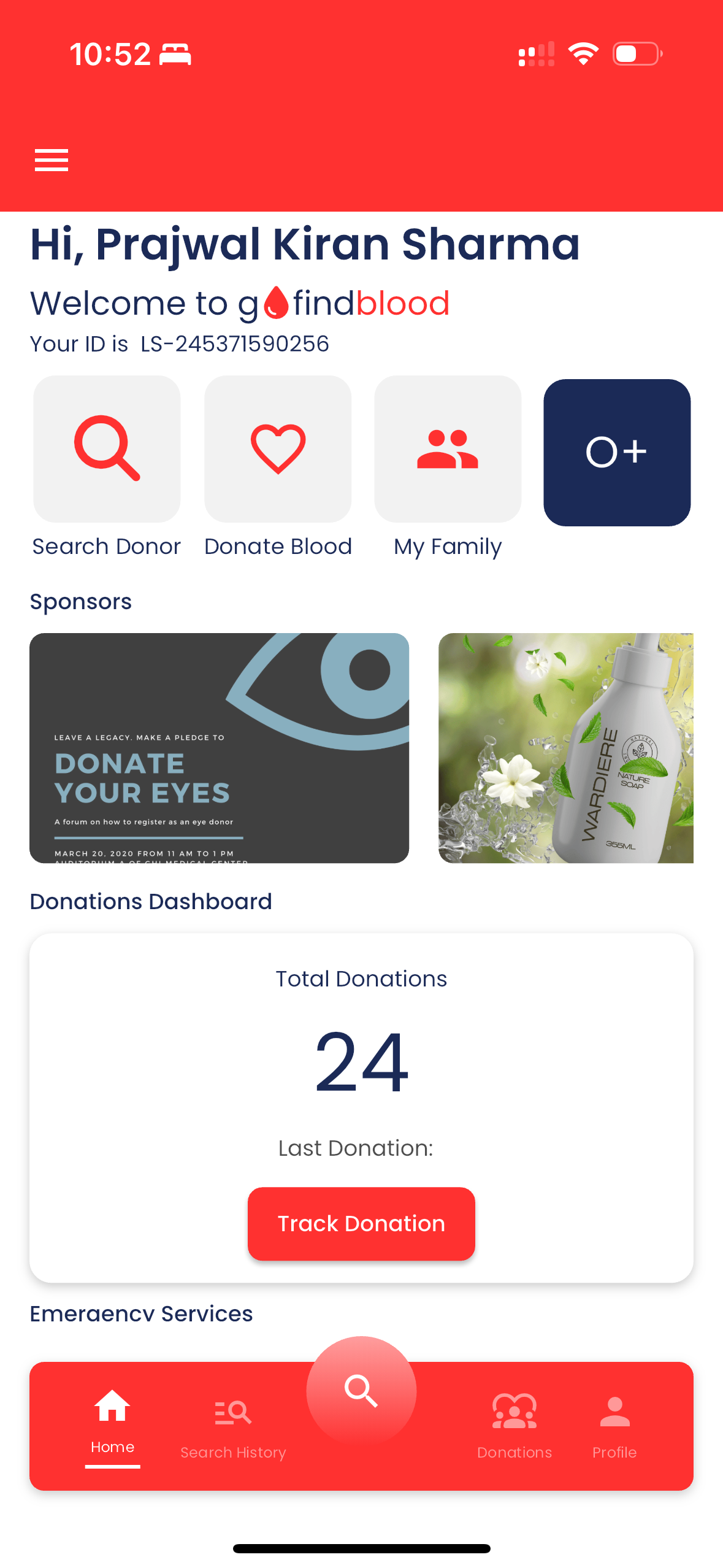Select the Donate Blood tile
This screenshot has height=1568, width=723.
coord(278,449)
